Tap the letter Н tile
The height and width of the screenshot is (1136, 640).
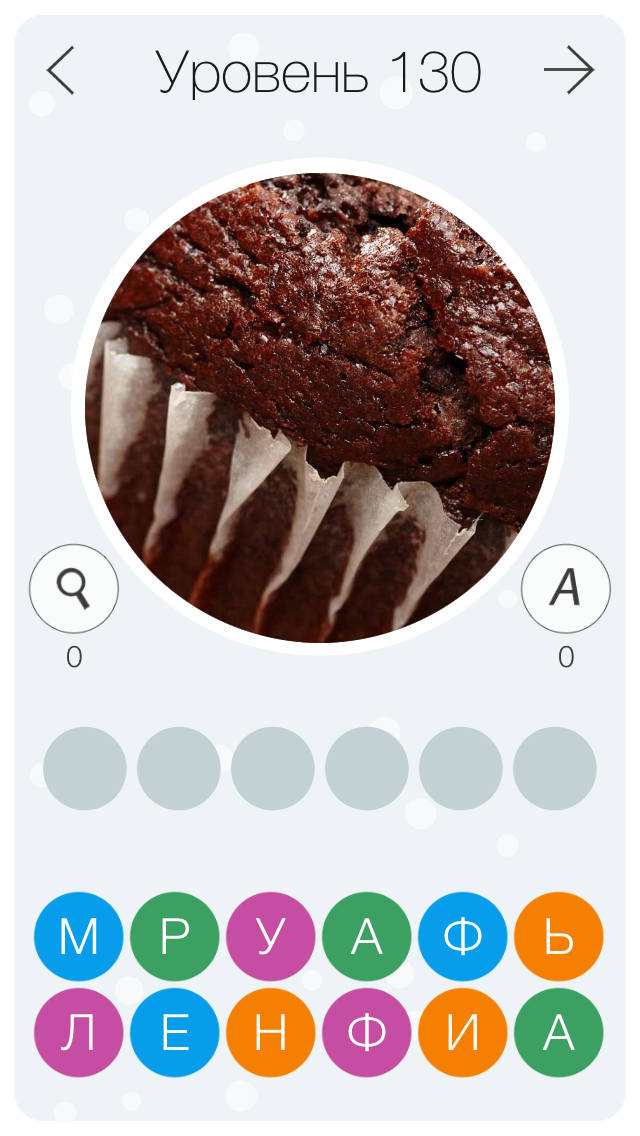(271, 1033)
